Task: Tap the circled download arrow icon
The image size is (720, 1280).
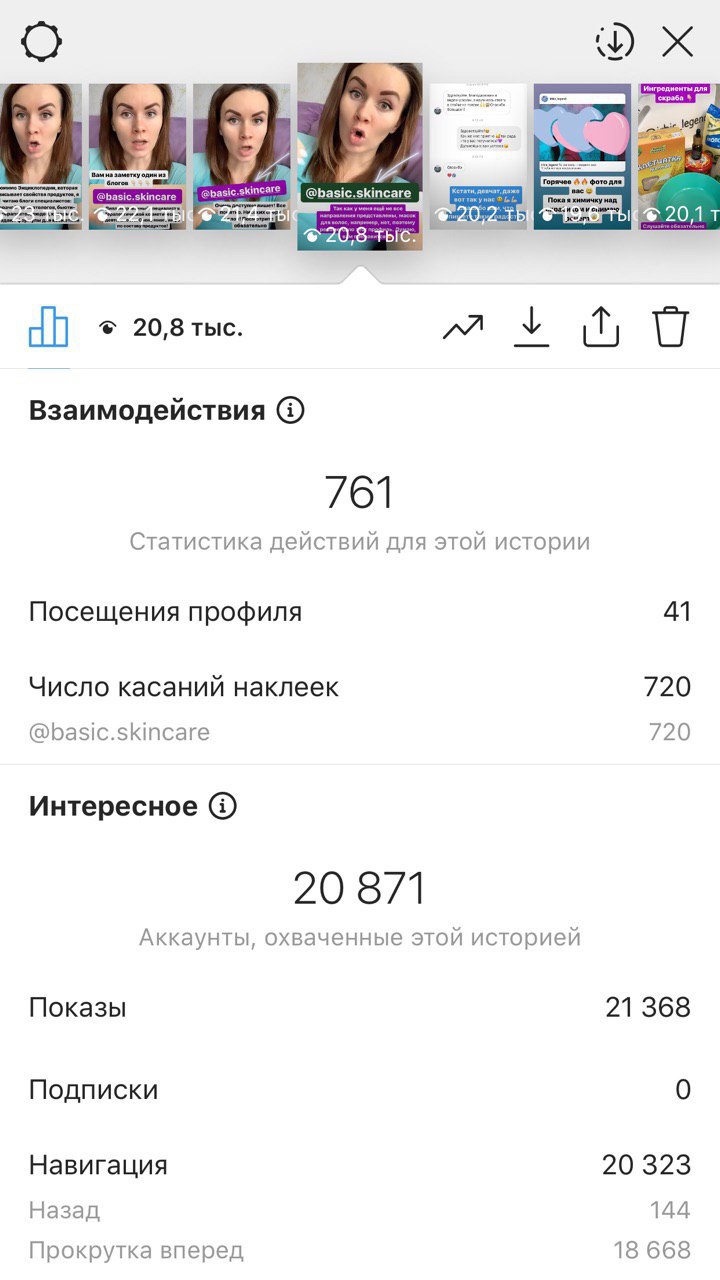Action: click(614, 42)
